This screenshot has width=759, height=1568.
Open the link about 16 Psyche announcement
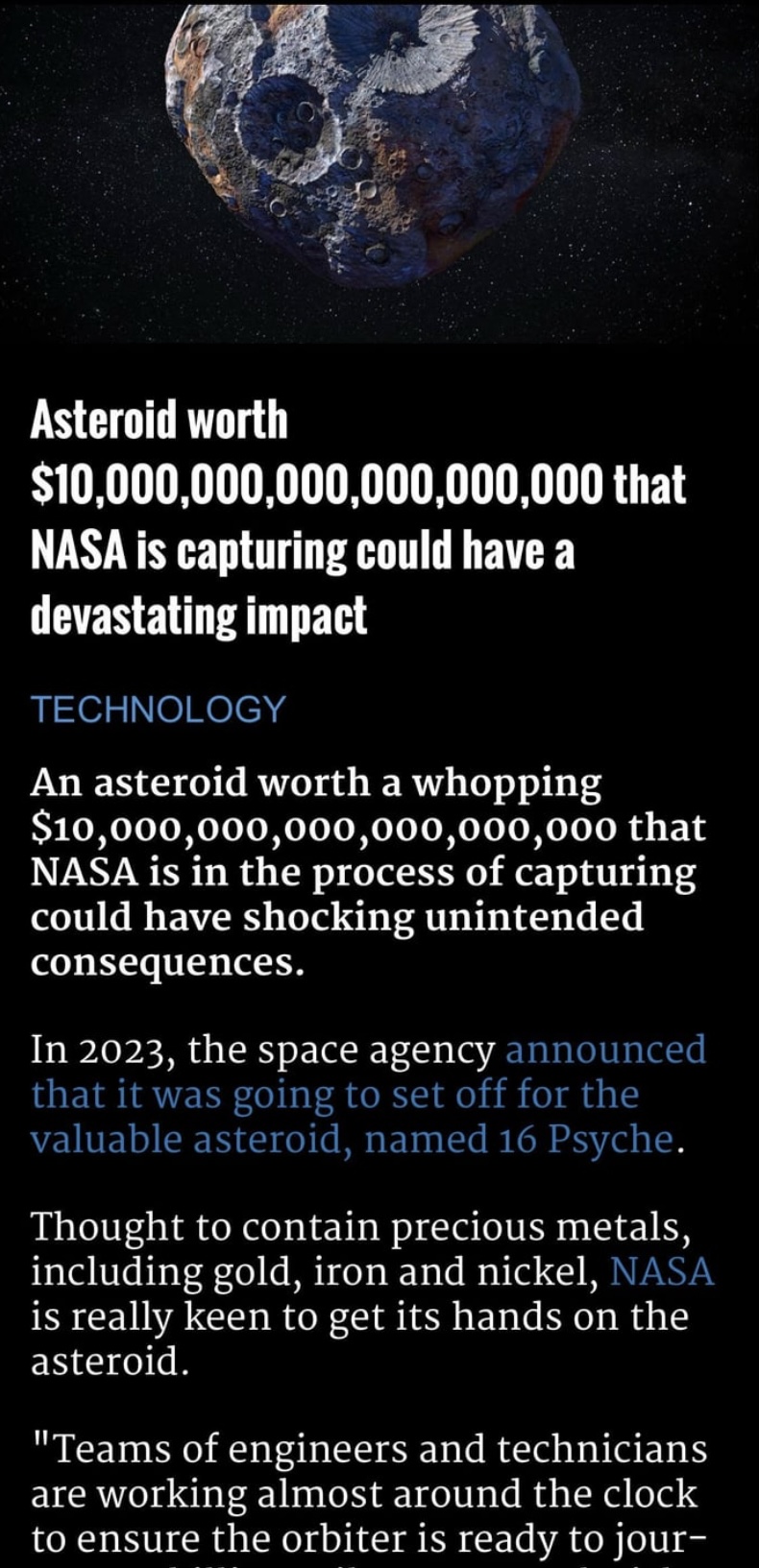369,1094
